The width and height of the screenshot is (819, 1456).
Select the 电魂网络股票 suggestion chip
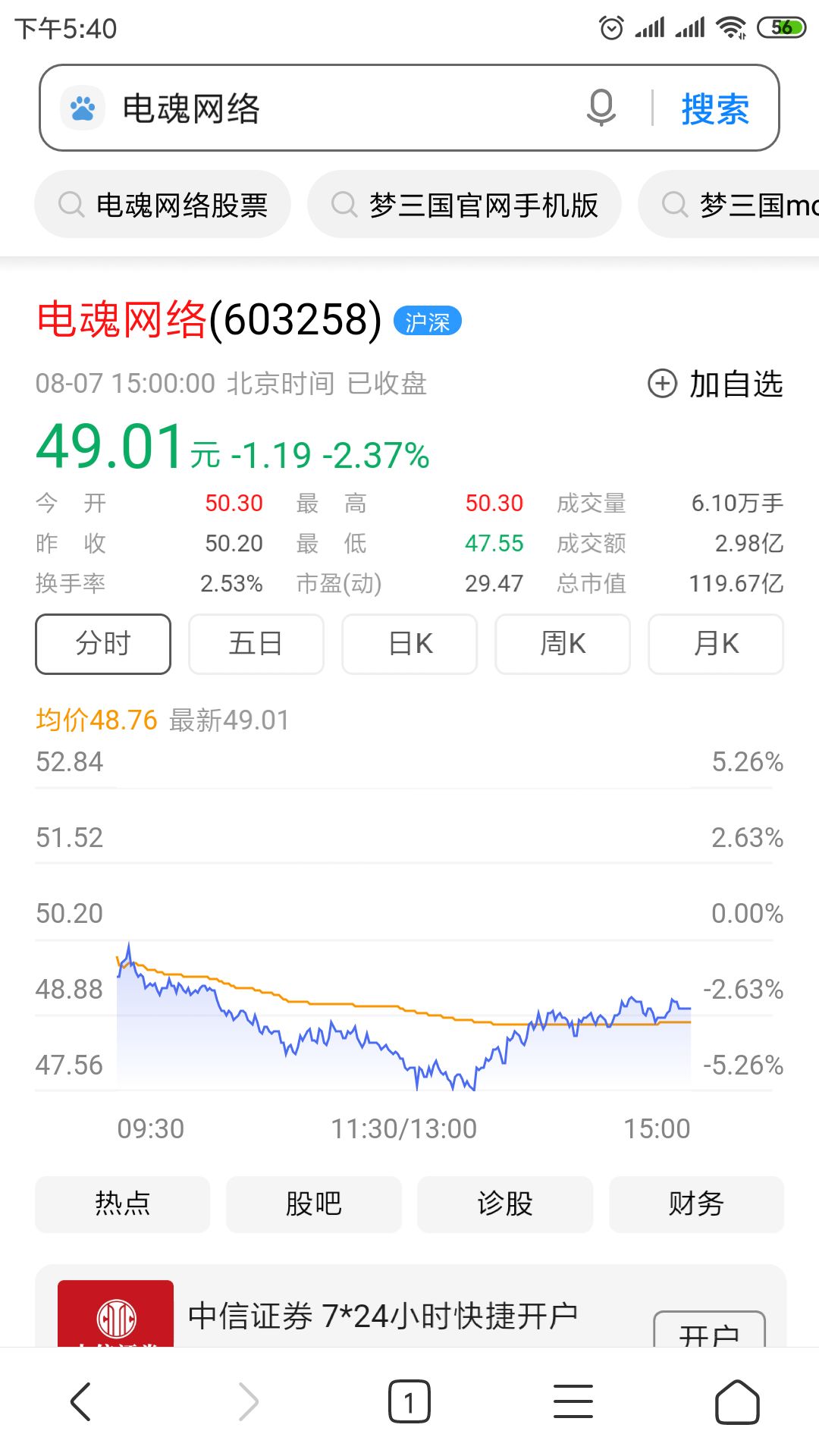tap(163, 205)
